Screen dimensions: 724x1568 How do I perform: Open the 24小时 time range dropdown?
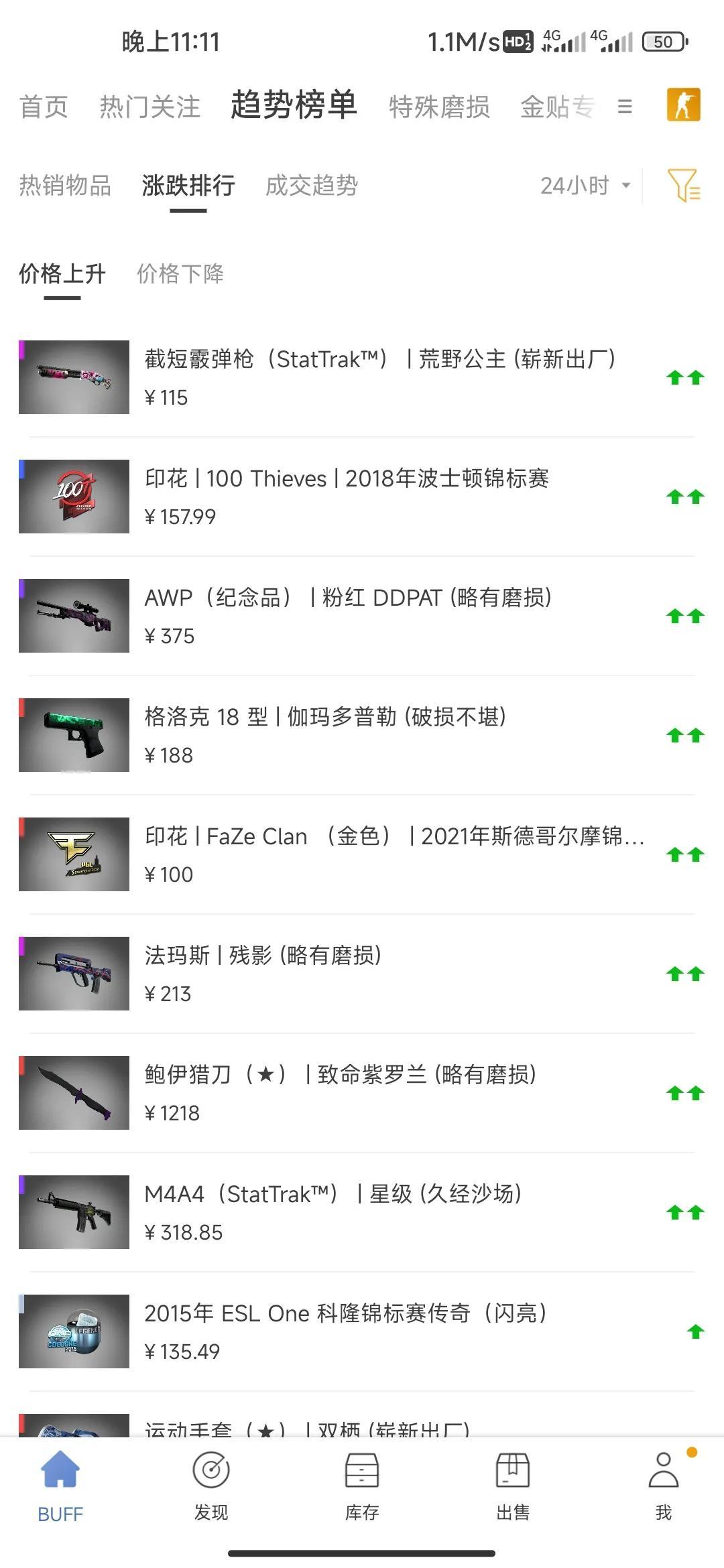pyautogui.click(x=583, y=186)
